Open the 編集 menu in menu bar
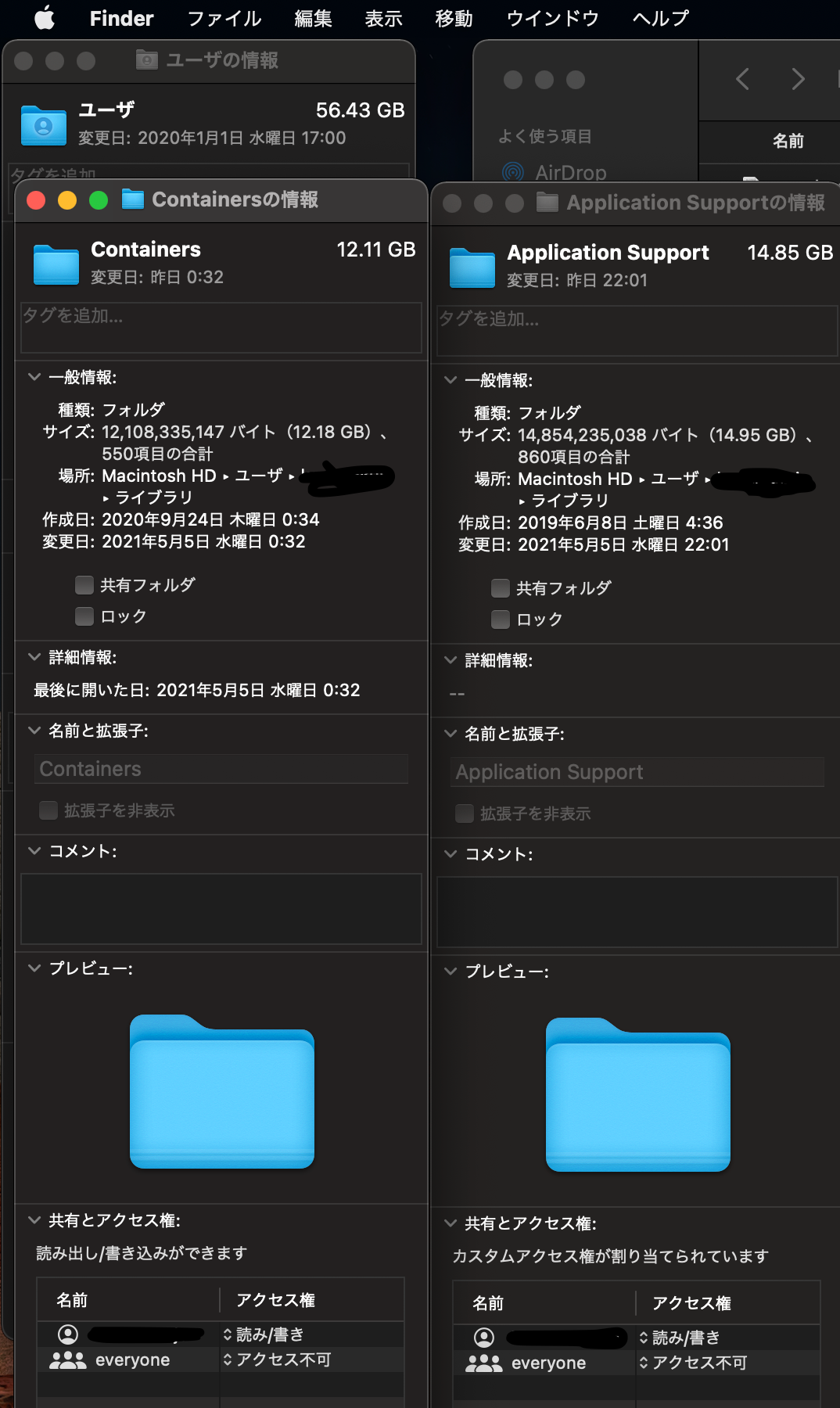The height and width of the screenshot is (1408, 840). 313,18
